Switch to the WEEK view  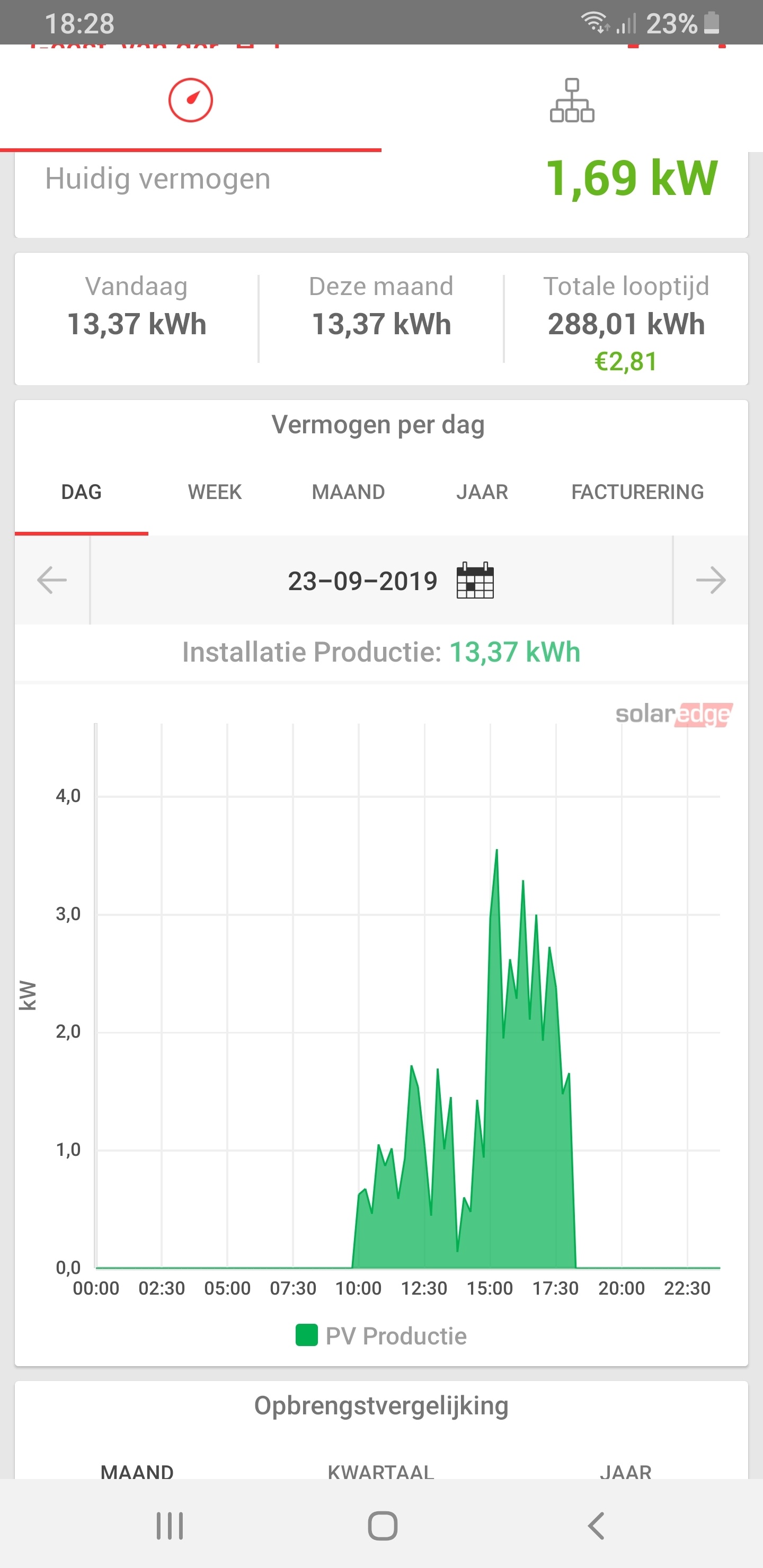point(215,492)
